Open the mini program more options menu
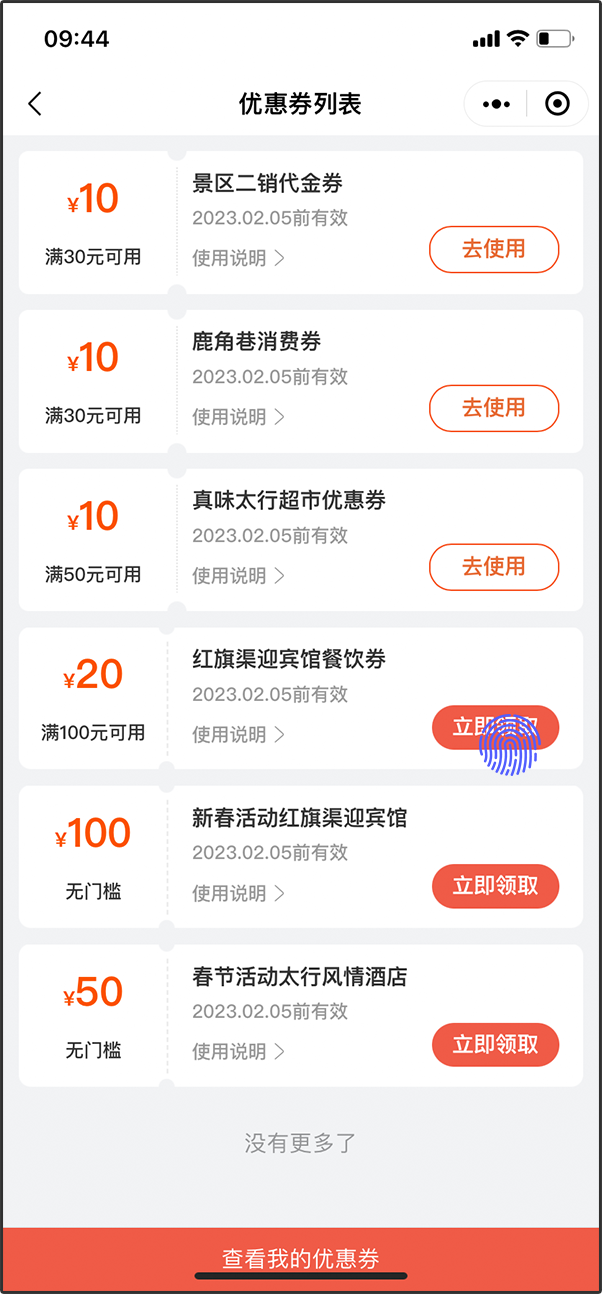602x1294 pixels. [x=496, y=104]
